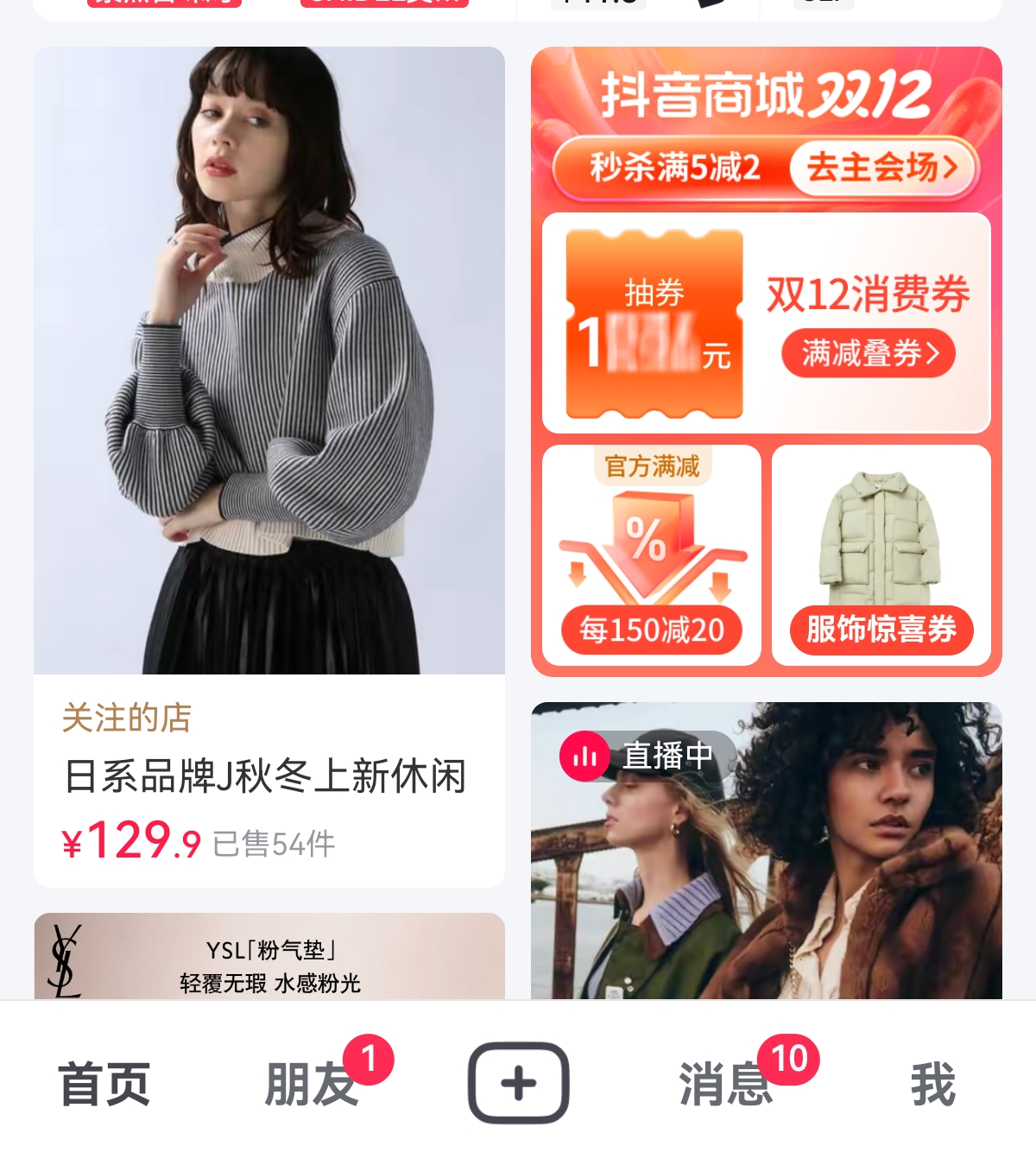Enter the 直播中 live stream card
Viewport: 1036px width, 1165px height.
pos(766,851)
